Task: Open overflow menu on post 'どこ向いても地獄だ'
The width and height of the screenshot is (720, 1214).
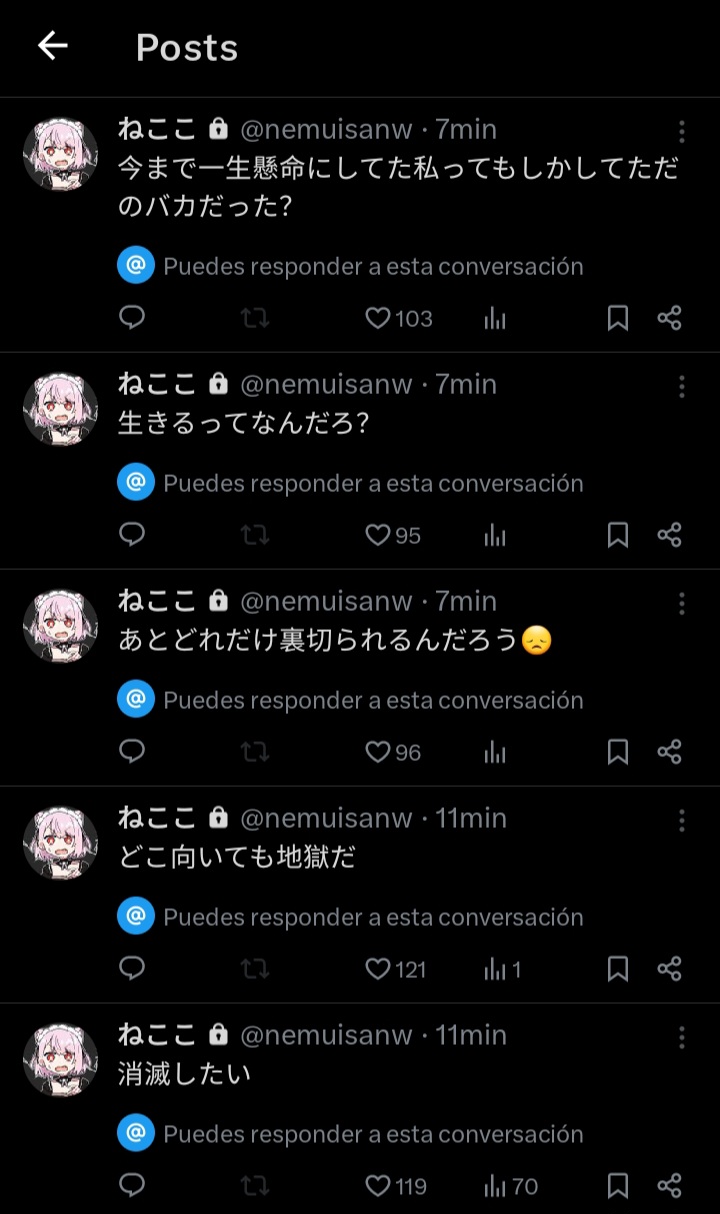Action: pyautogui.click(x=681, y=821)
